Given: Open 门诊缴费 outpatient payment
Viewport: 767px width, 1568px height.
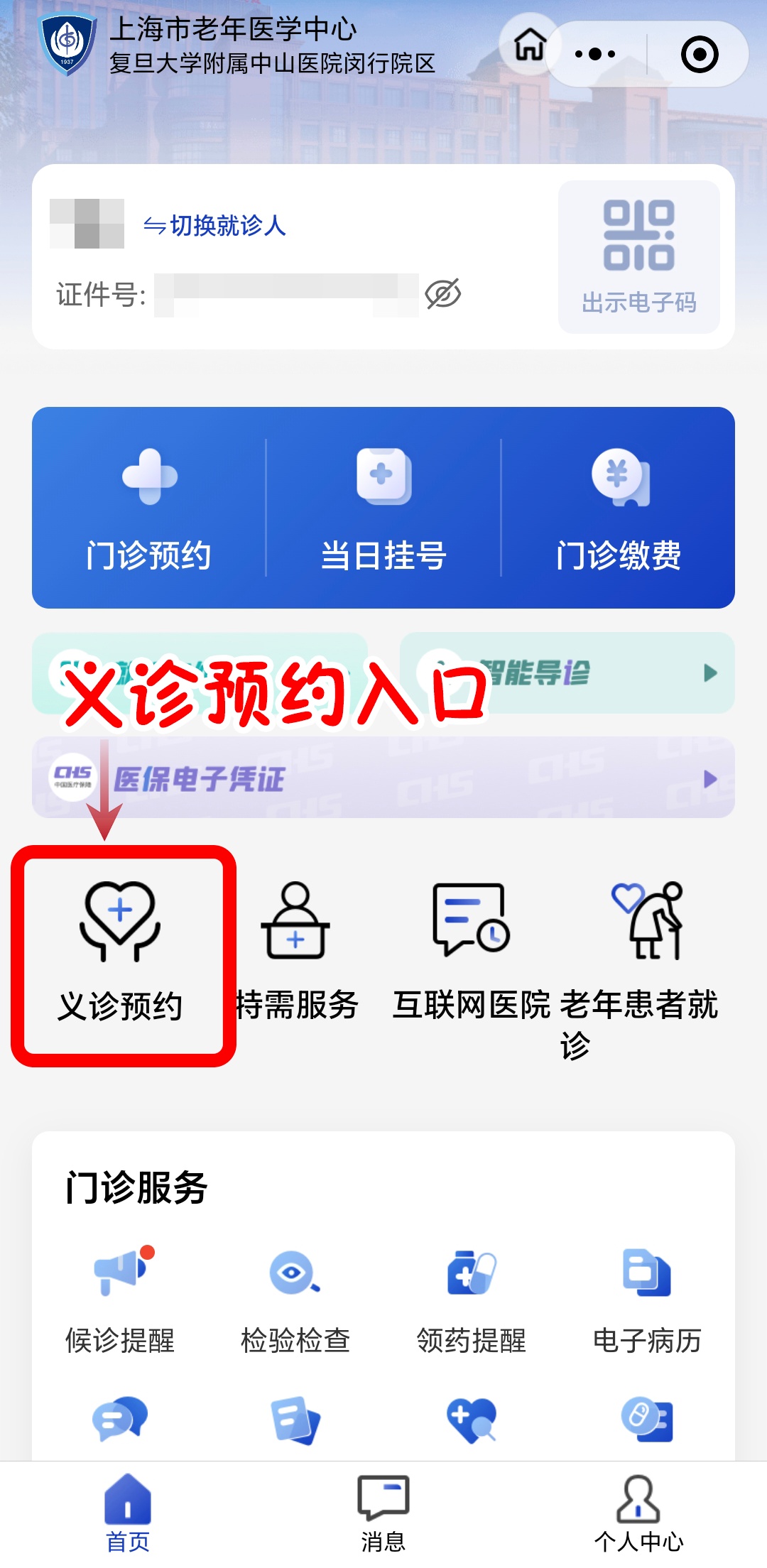Looking at the screenshot, I should 619,508.
